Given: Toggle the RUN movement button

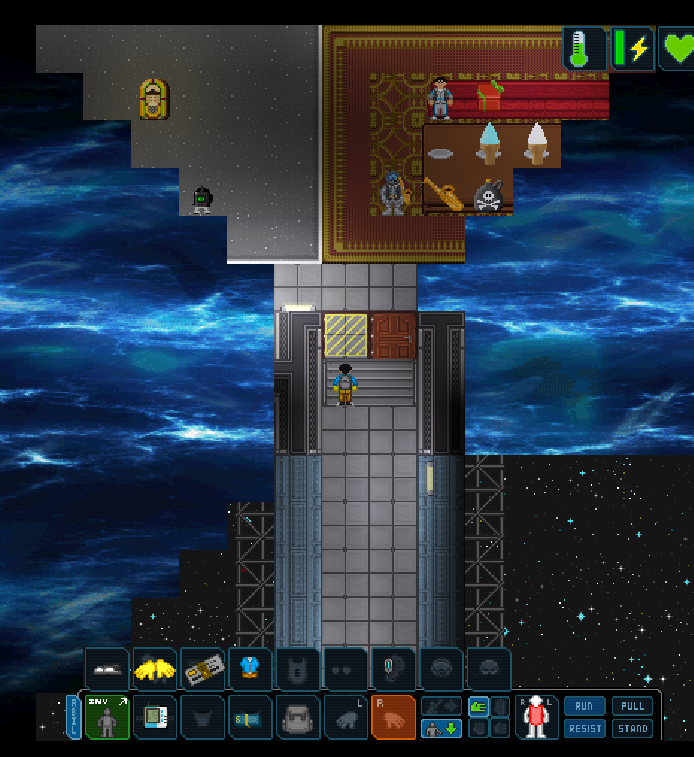Looking at the screenshot, I should 584,706.
